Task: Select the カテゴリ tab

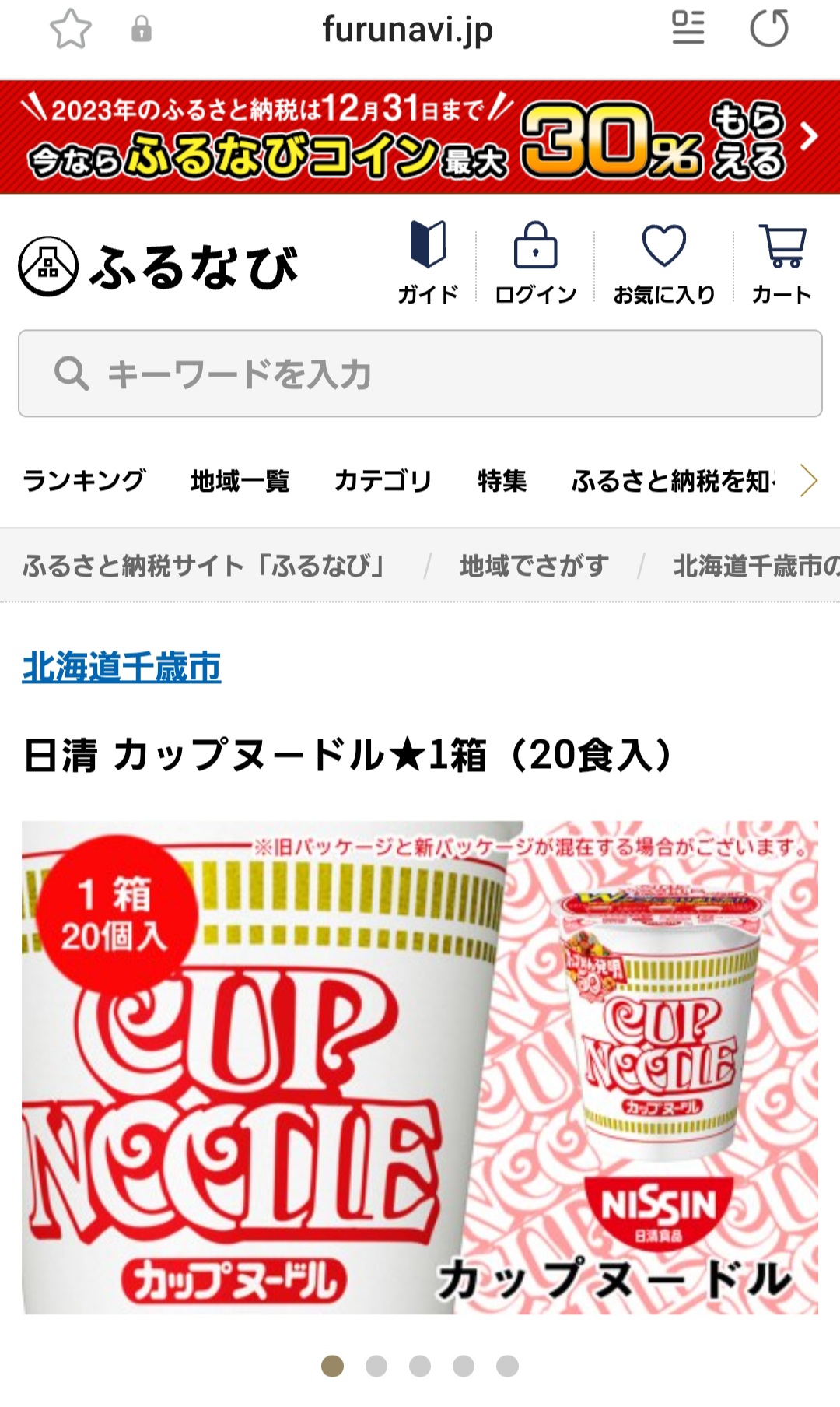Action: 383,481
